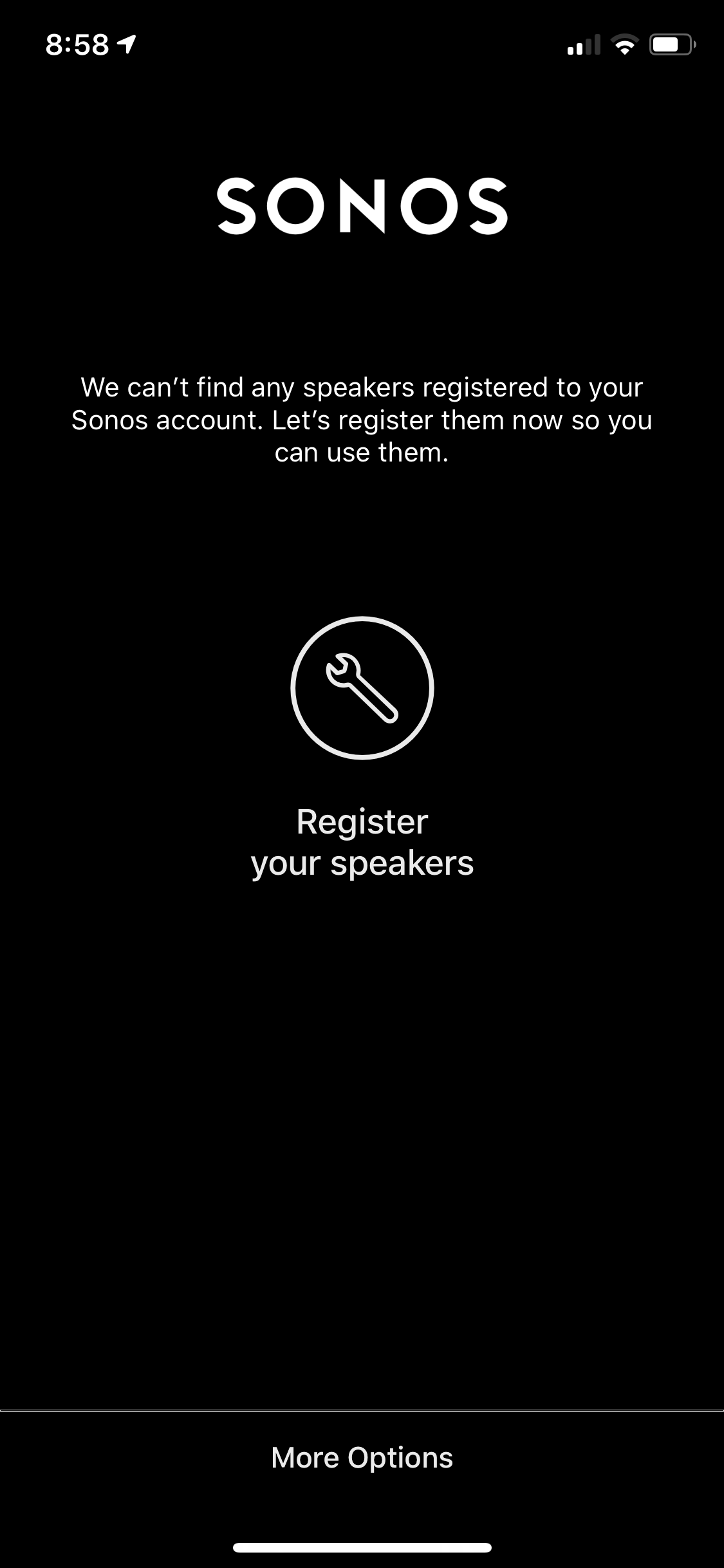Screen dimensions: 724x1568
Task: Open More Options at the bottom
Action: tap(362, 1458)
